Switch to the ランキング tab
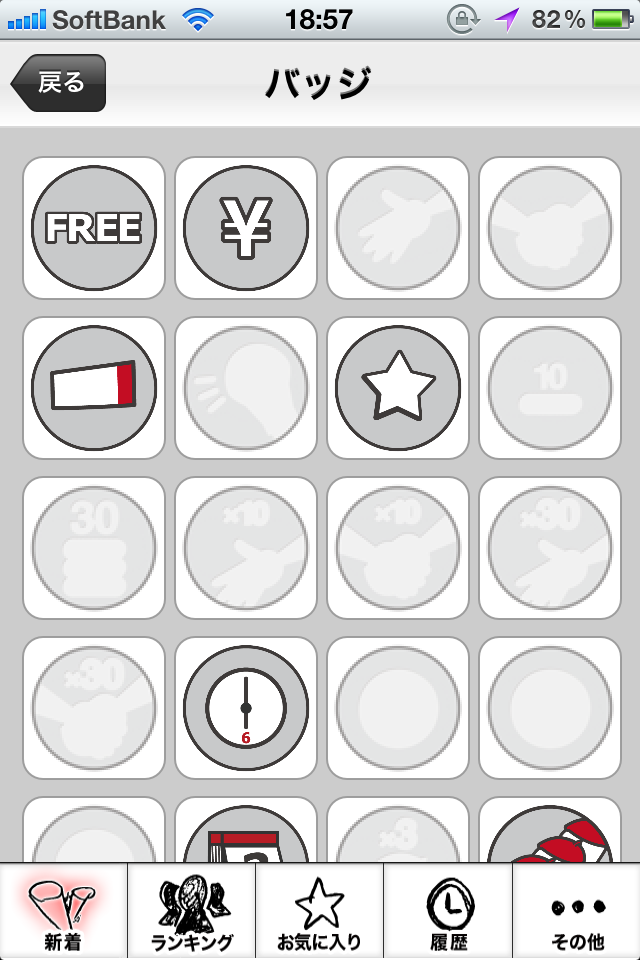The image size is (640, 960). (192, 912)
